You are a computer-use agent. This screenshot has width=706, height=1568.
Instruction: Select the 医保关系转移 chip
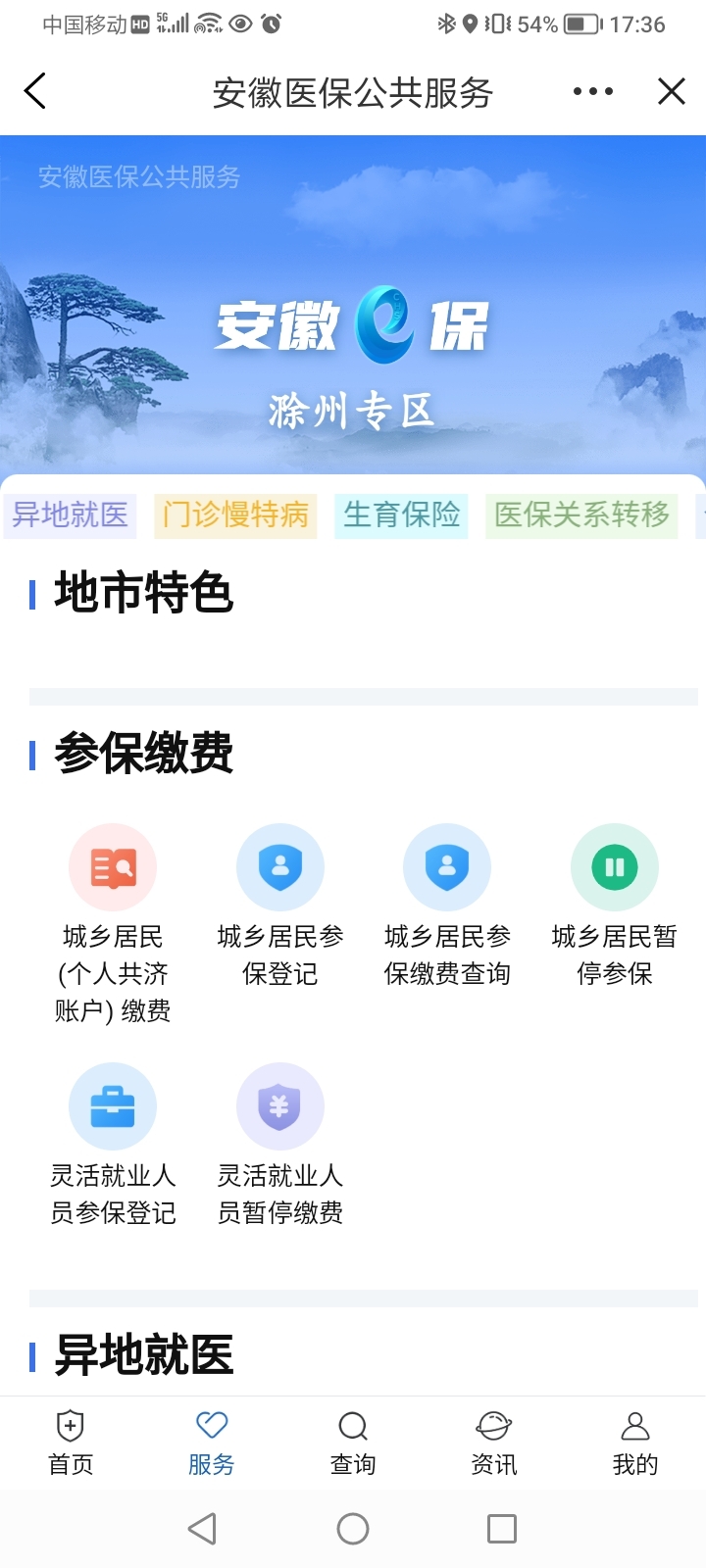click(x=581, y=515)
